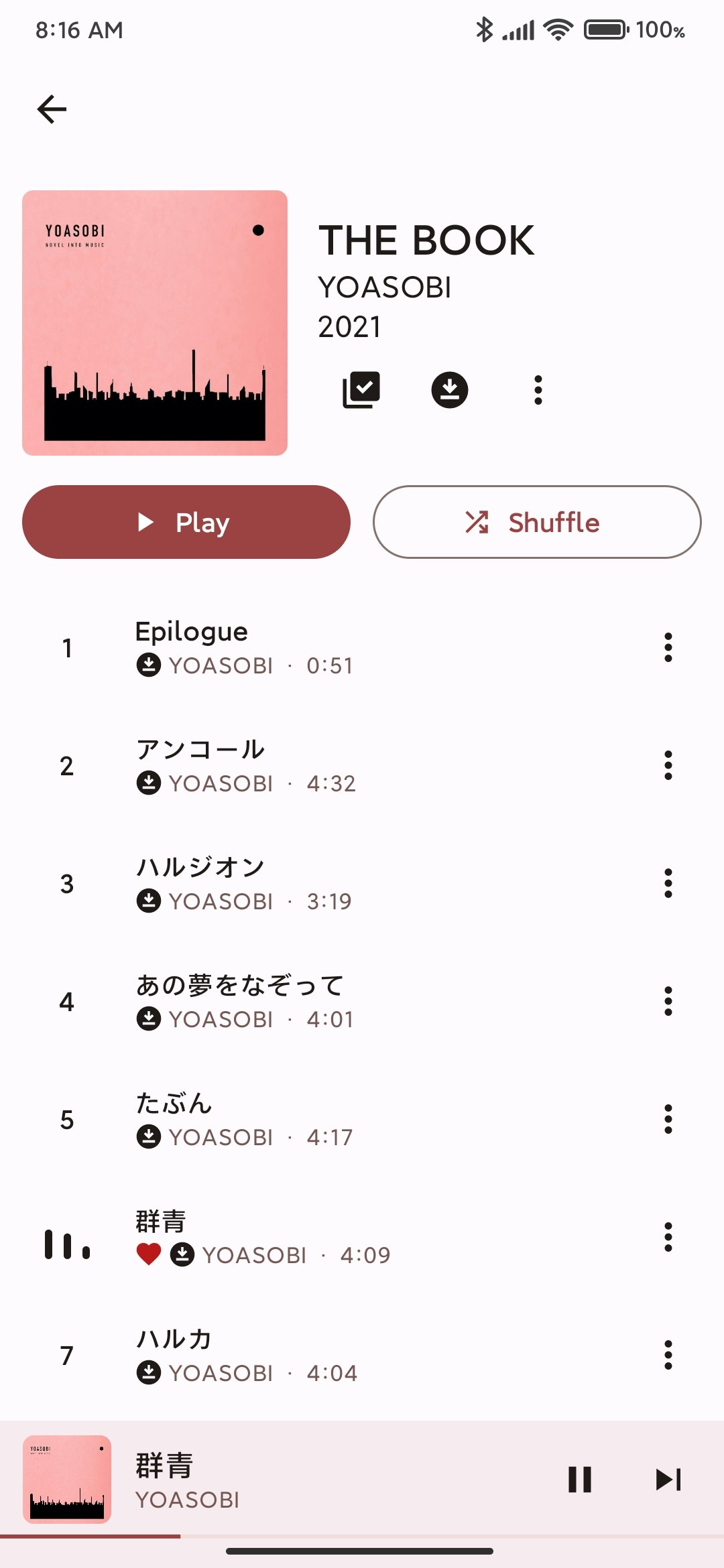The image size is (724, 1568).
Task: Skip to the next track
Action: point(668,1480)
